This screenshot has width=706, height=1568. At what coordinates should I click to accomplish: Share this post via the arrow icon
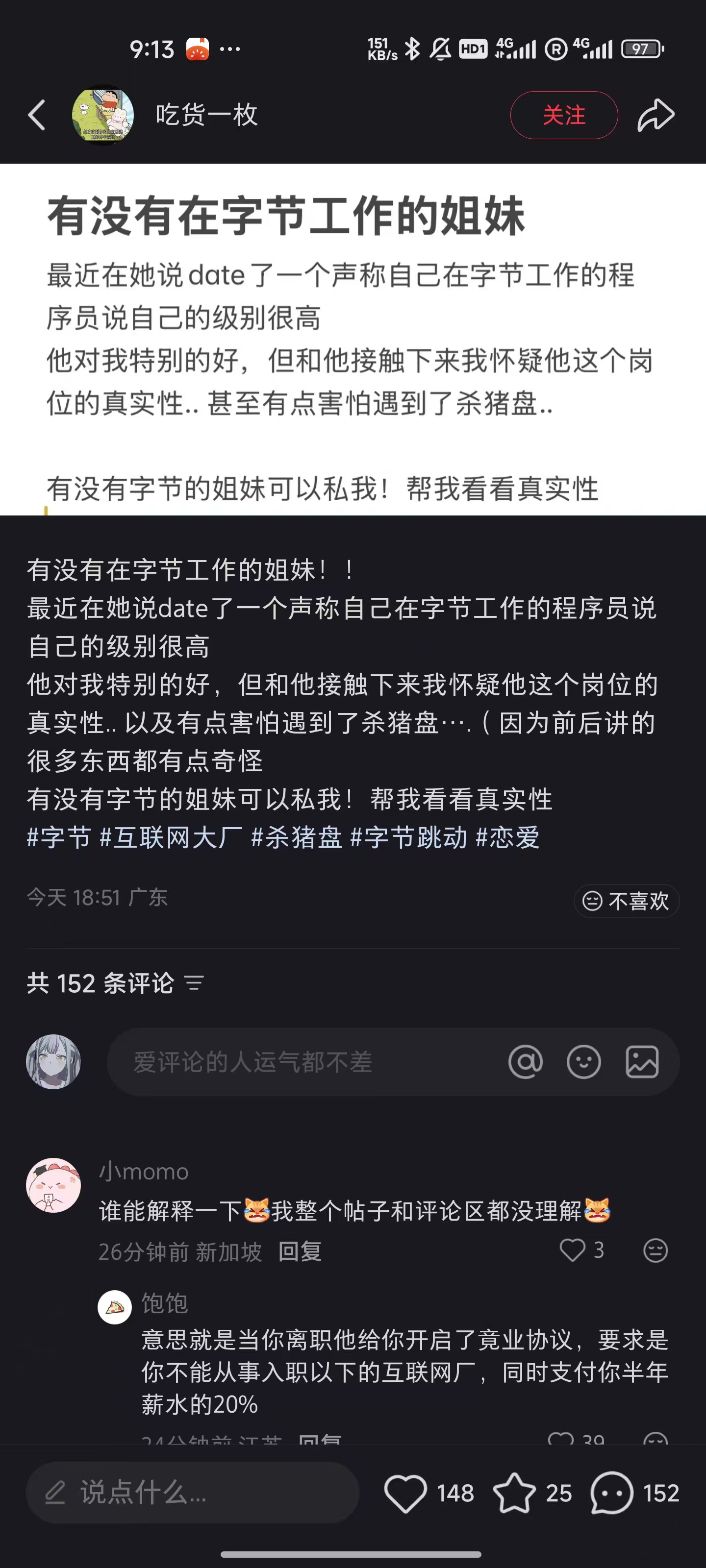click(x=656, y=115)
